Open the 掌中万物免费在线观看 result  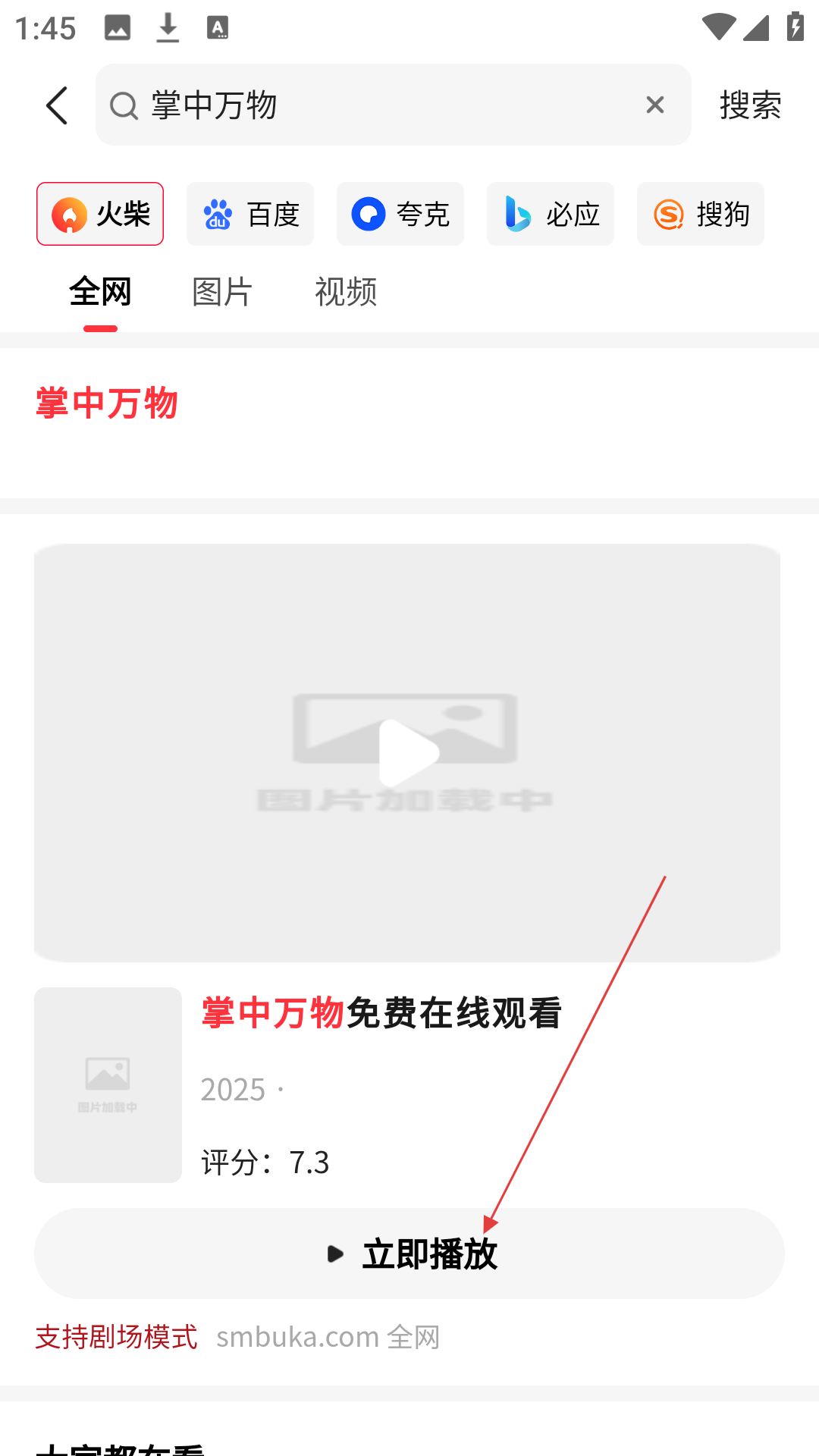click(x=381, y=1013)
